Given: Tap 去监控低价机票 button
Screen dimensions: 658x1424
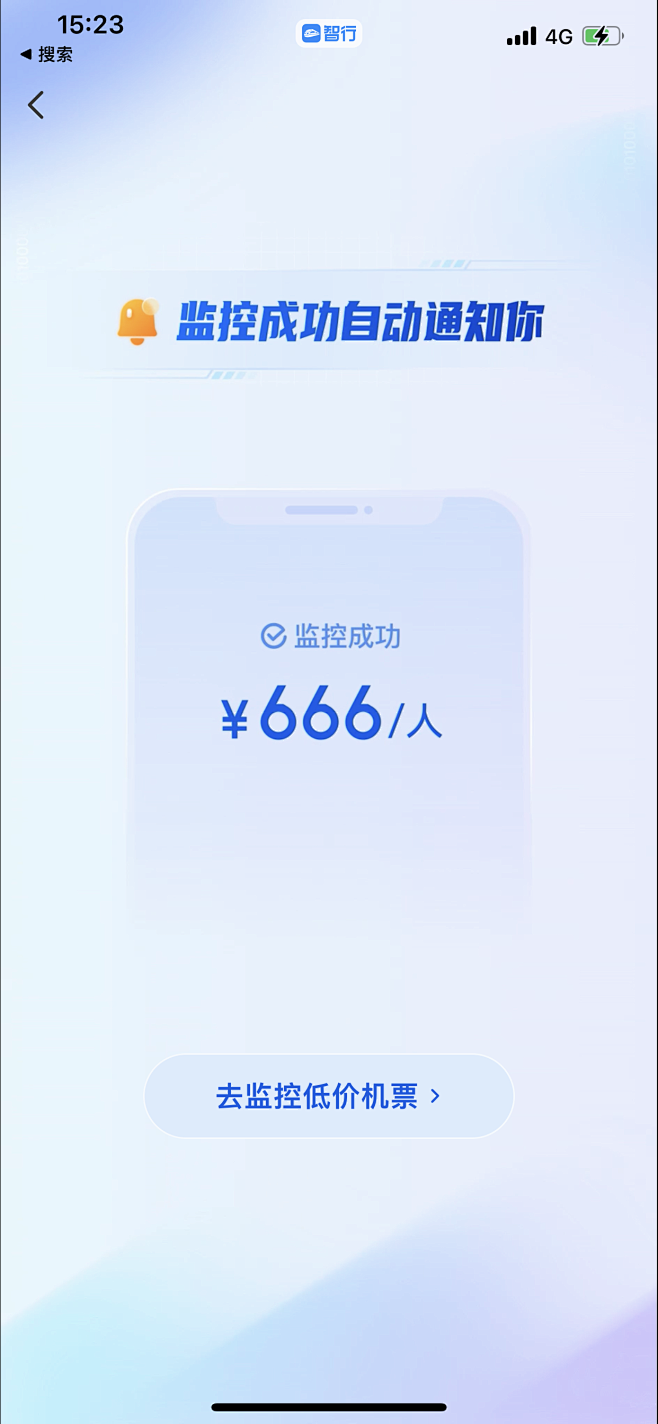Looking at the screenshot, I should coord(329,1096).
